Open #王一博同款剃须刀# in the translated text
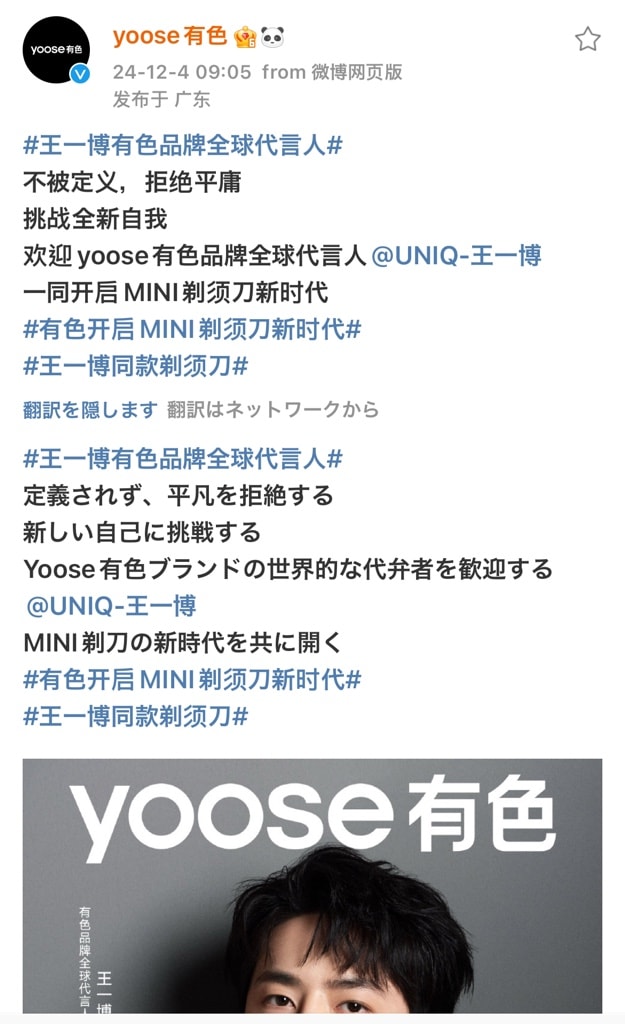The width and height of the screenshot is (625, 1024). tap(135, 717)
